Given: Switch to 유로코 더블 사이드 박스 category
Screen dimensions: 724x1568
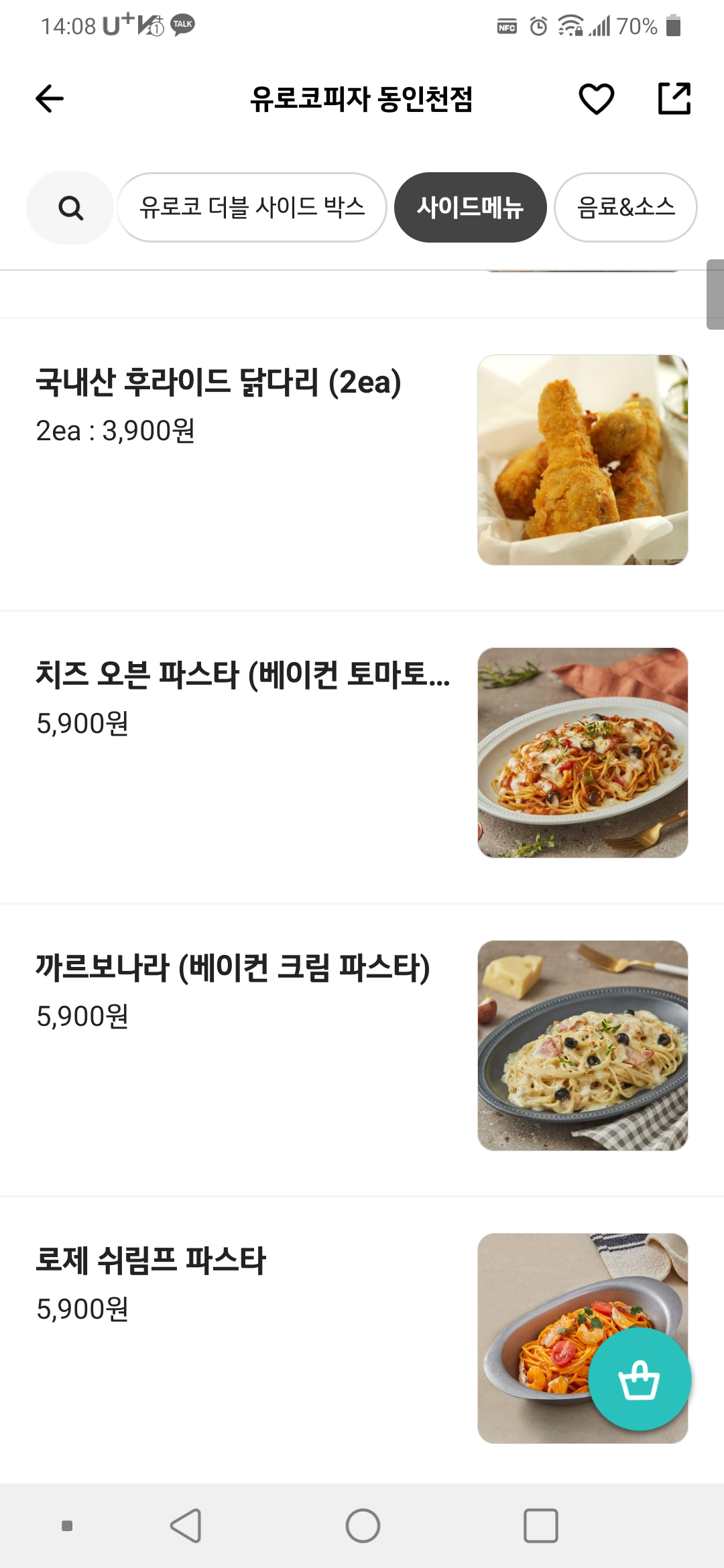Looking at the screenshot, I should (252, 208).
